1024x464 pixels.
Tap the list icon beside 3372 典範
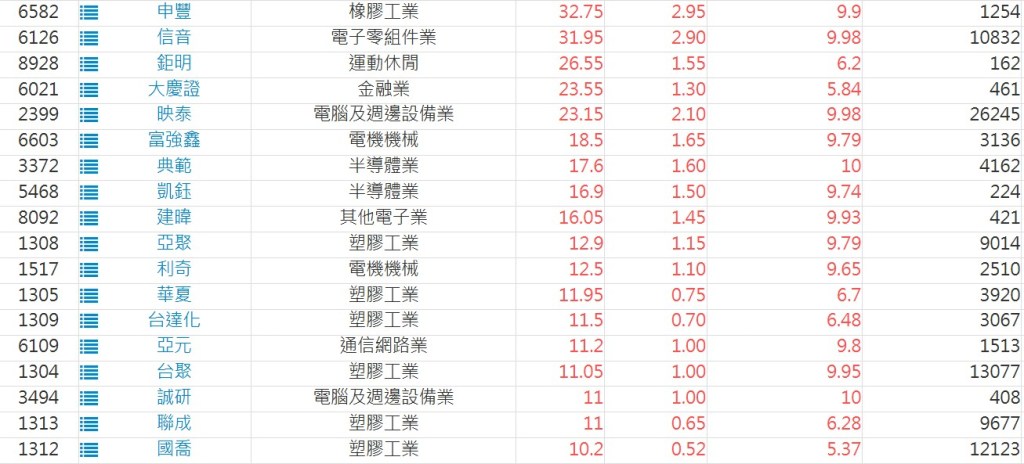89,166
